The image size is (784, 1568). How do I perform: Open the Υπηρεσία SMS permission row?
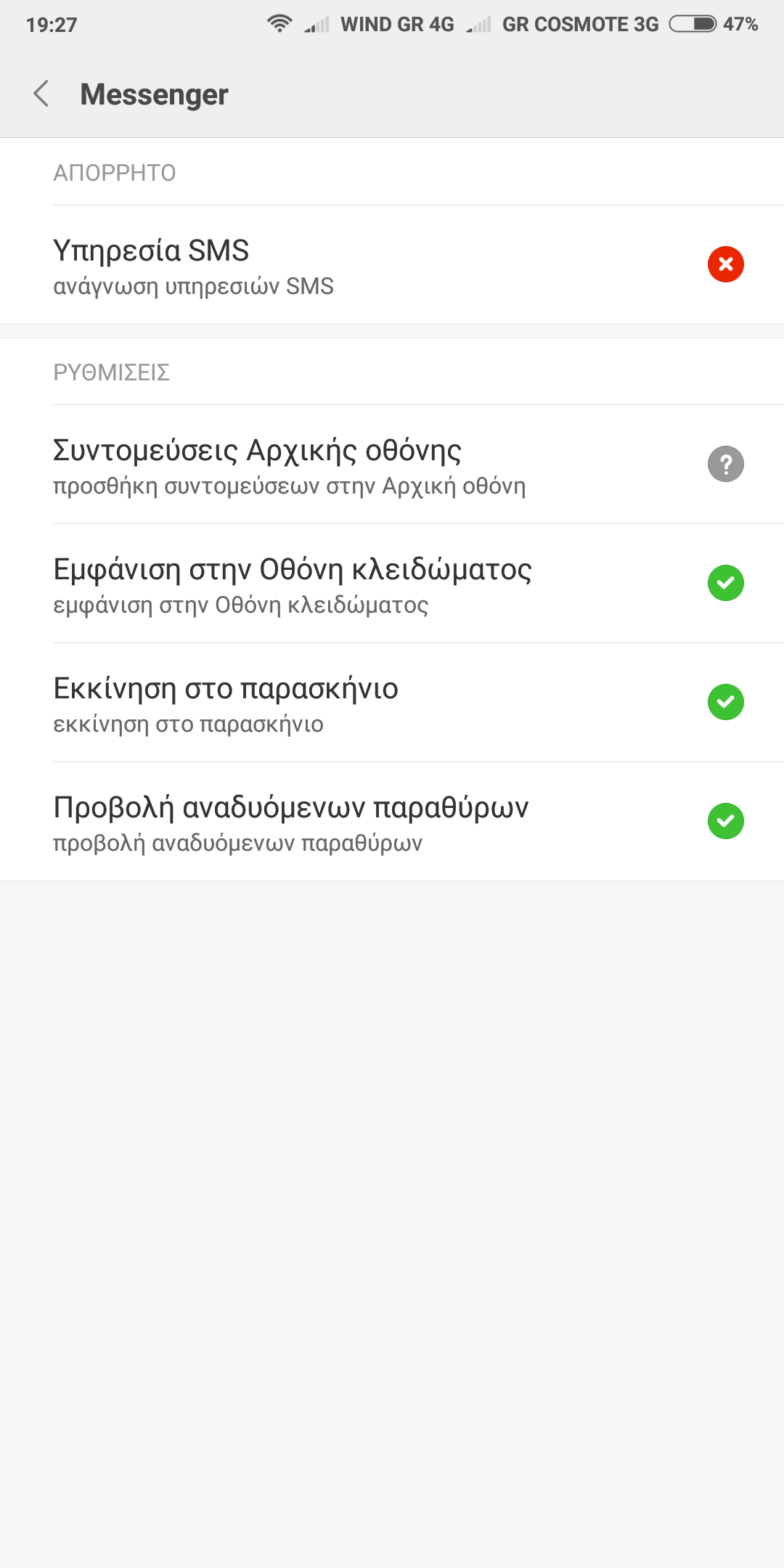(x=392, y=265)
